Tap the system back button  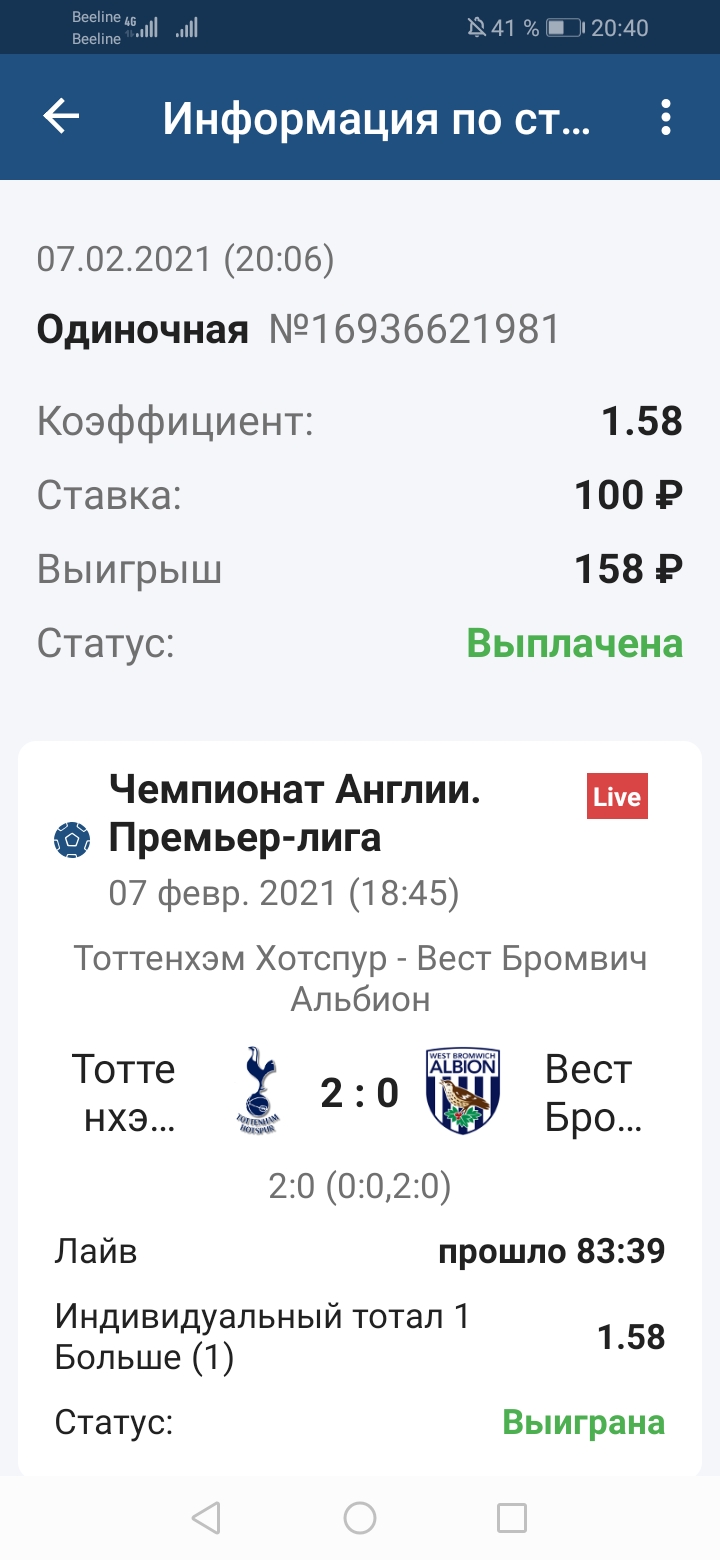206,1518
